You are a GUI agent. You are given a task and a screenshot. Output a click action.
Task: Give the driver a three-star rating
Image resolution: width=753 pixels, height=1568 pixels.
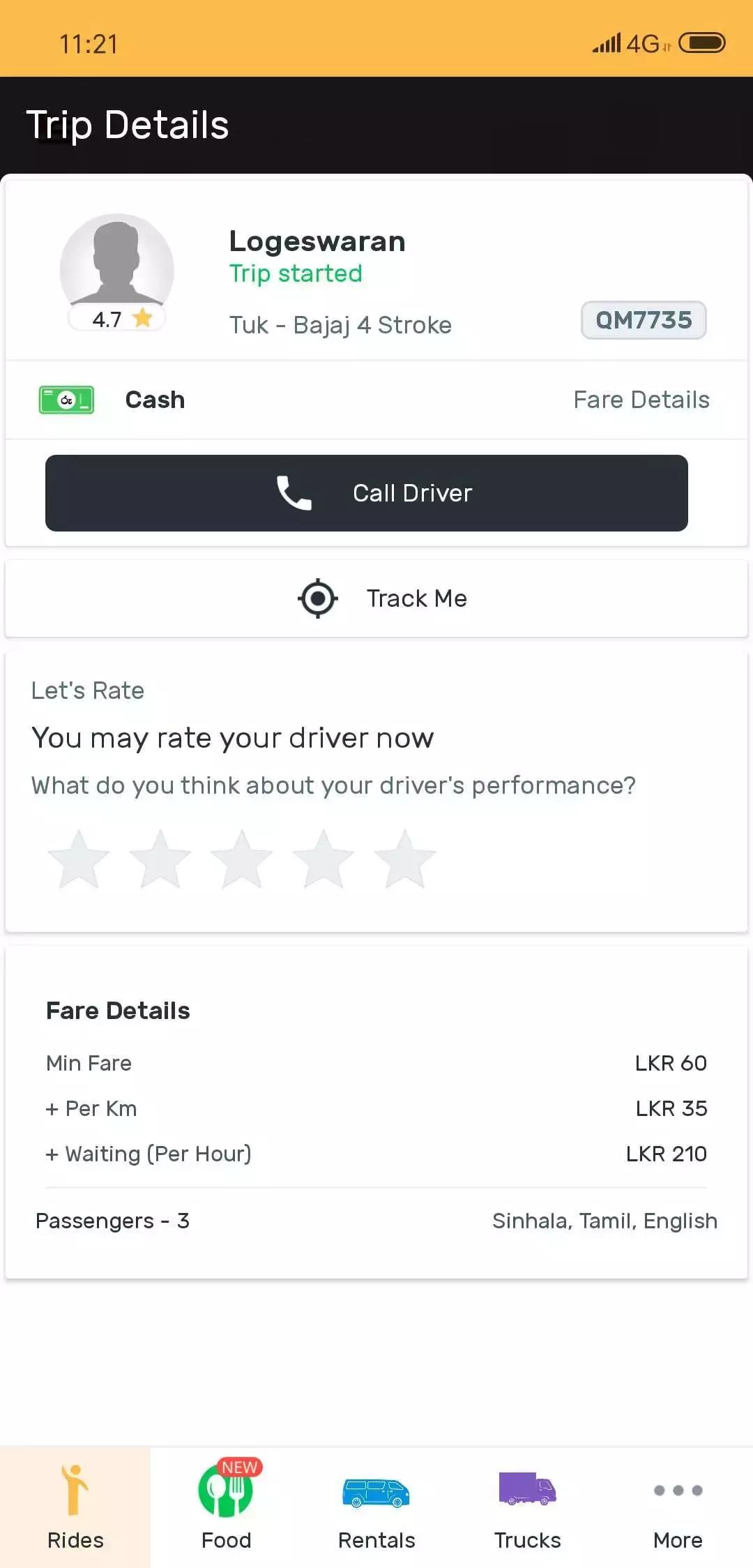242,859
